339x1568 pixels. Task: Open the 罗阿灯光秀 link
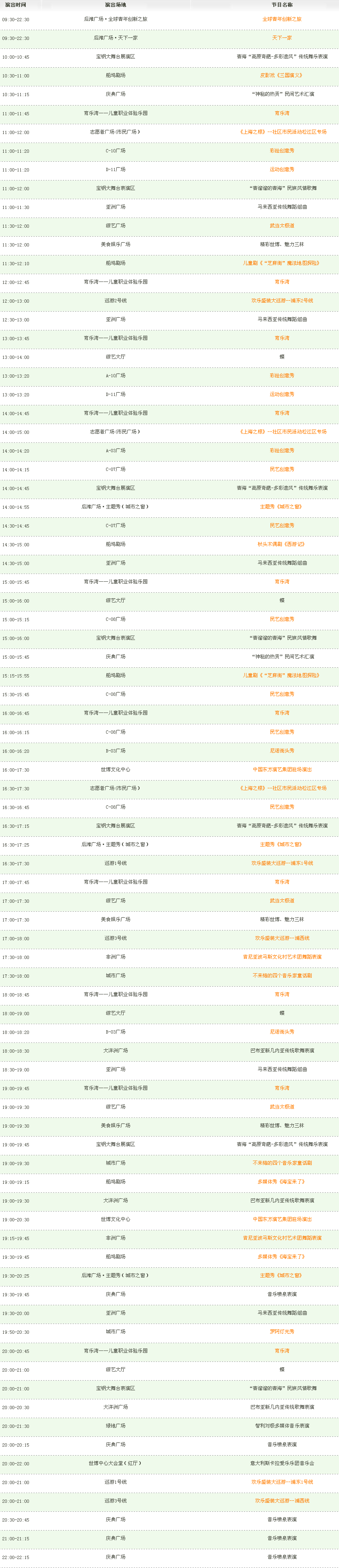tap(282, 1332)
